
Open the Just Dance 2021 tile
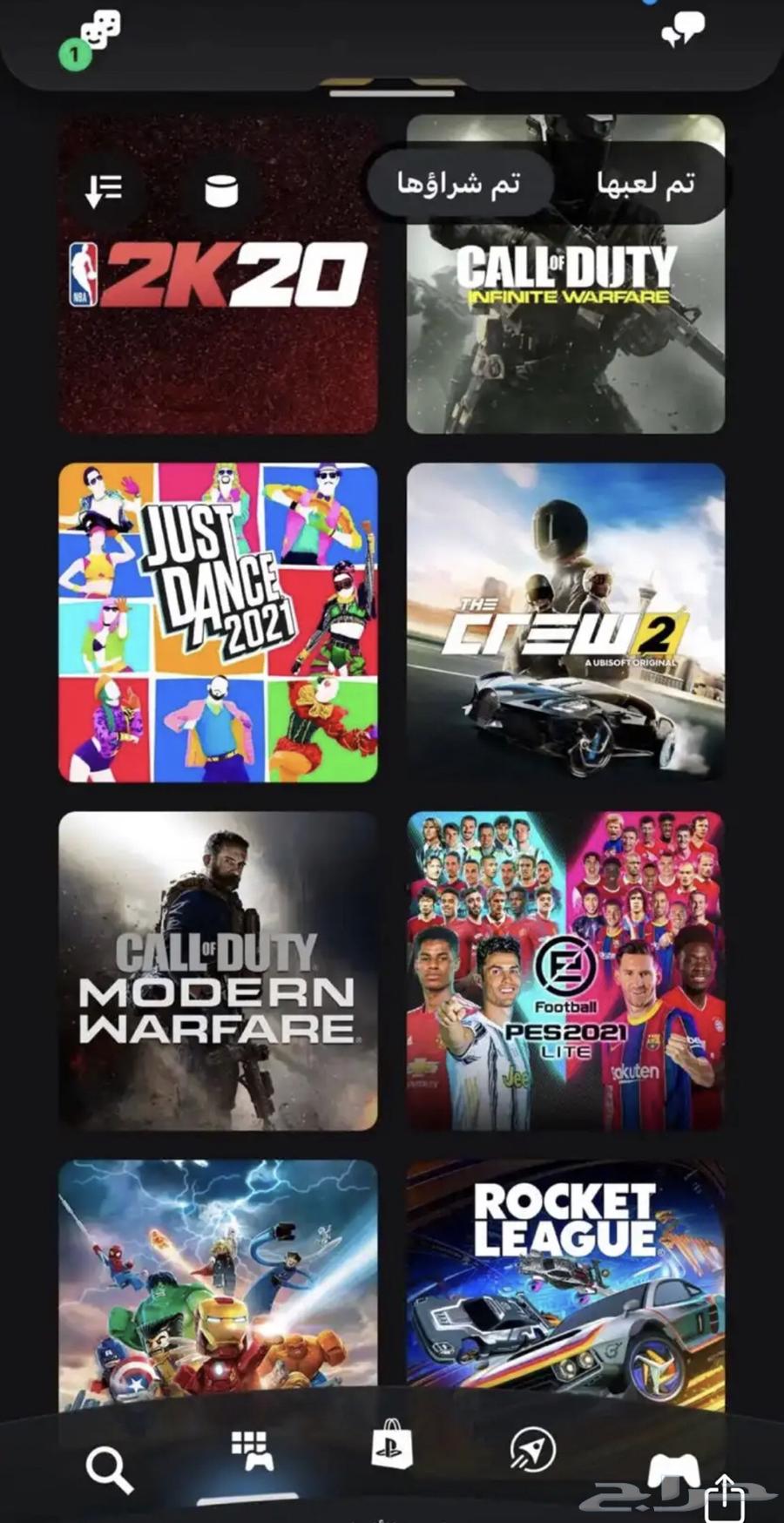218,622
